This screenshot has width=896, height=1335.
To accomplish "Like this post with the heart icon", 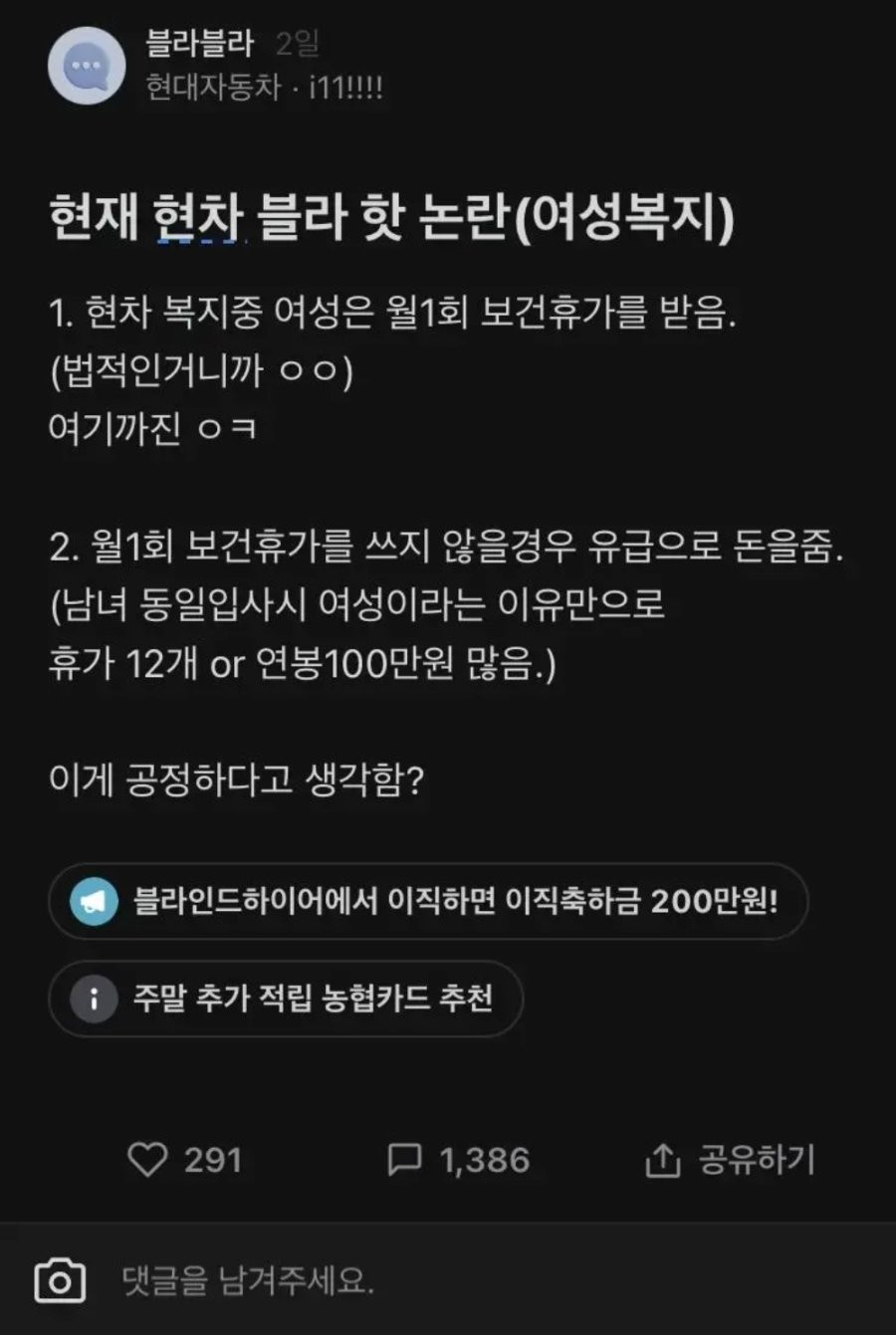I will pos(148,1160).
